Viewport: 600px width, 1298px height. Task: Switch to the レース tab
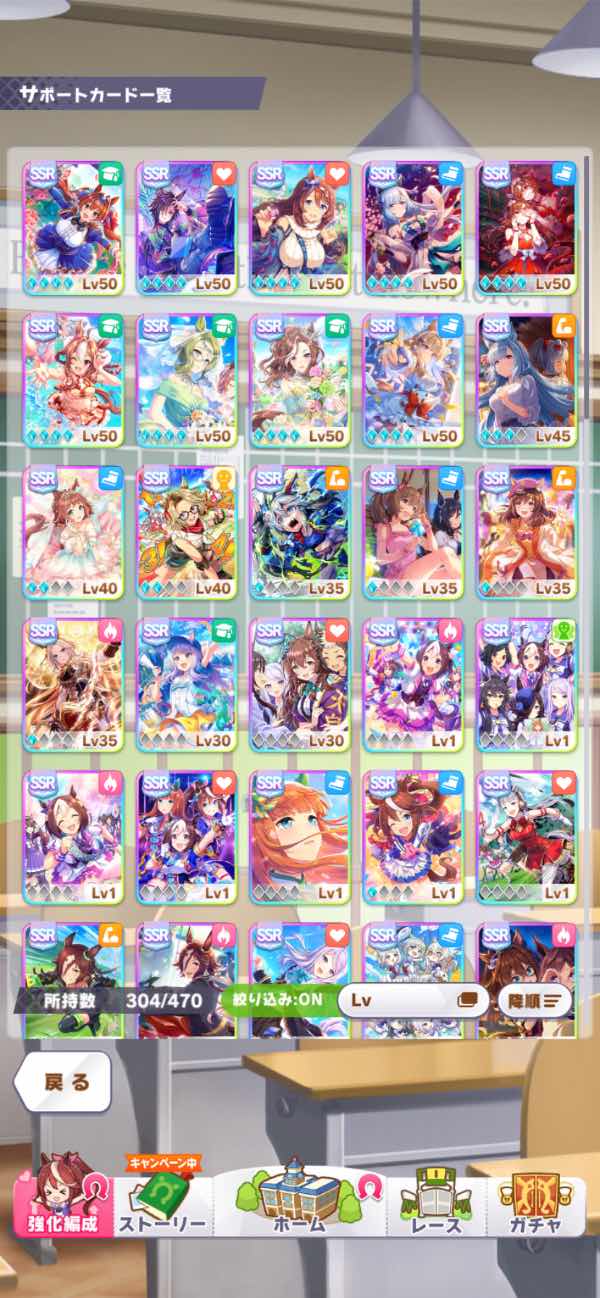coord(437,1203)
